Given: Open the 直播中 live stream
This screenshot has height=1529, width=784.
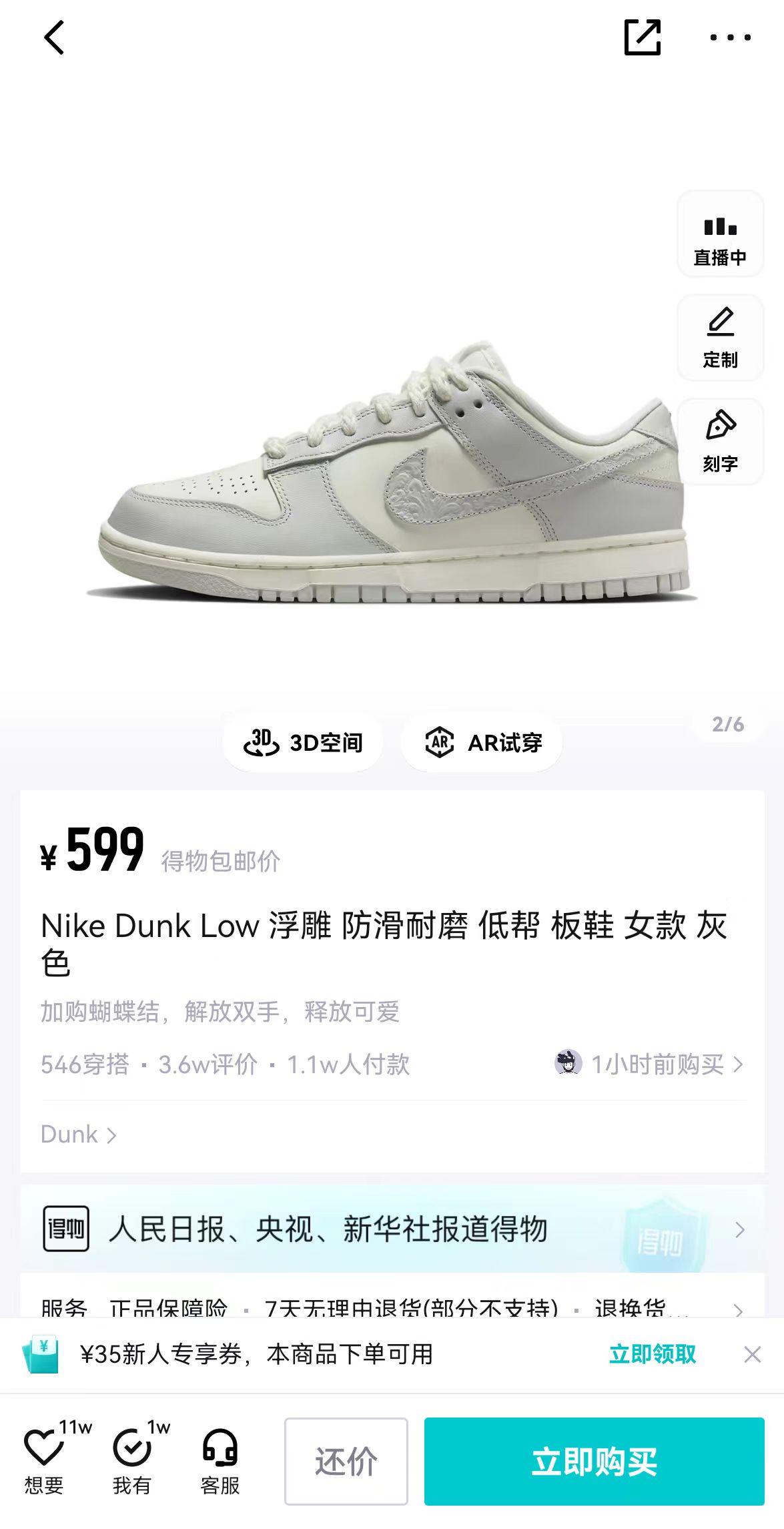Looking at the screenshot, I should [x=720, y=234].
